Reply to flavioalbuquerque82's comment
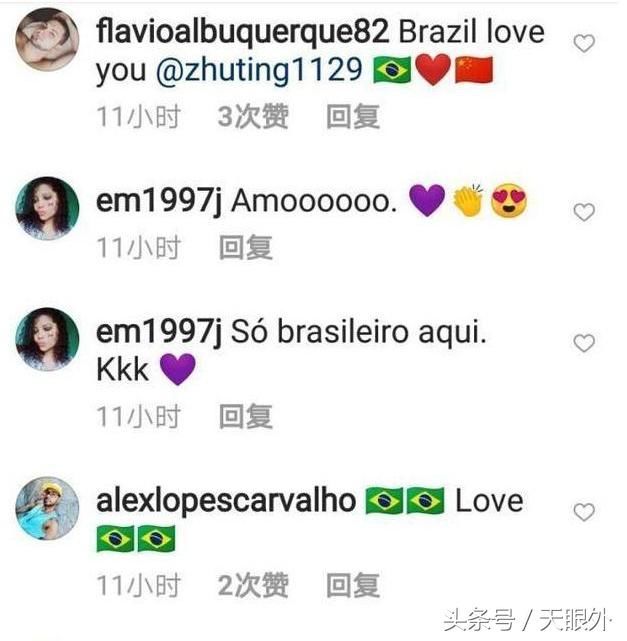This screenshot has height=641, width=627. (x=354, y=117)
